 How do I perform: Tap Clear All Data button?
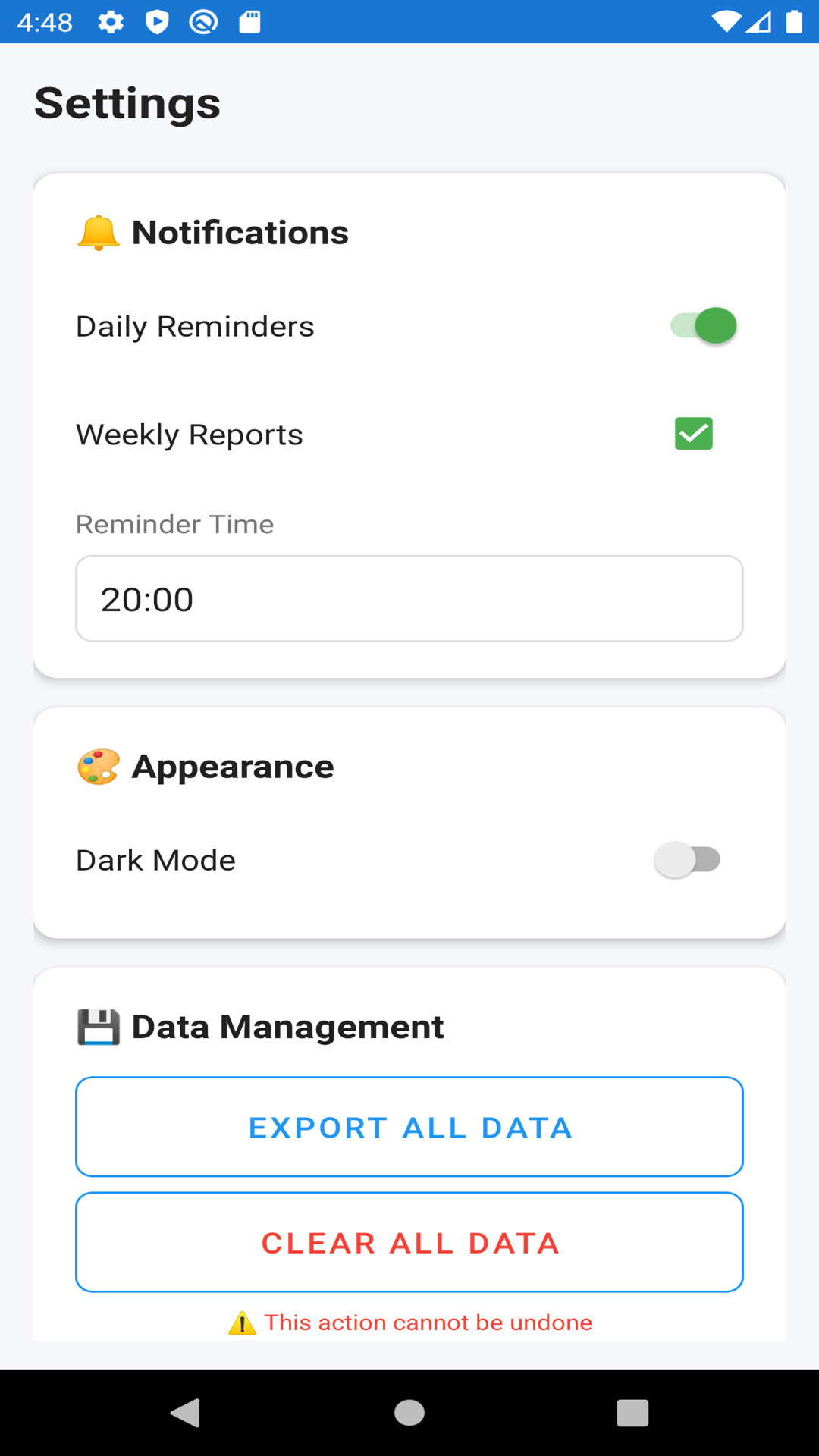pyautogui.click(x=409, y=1242)
